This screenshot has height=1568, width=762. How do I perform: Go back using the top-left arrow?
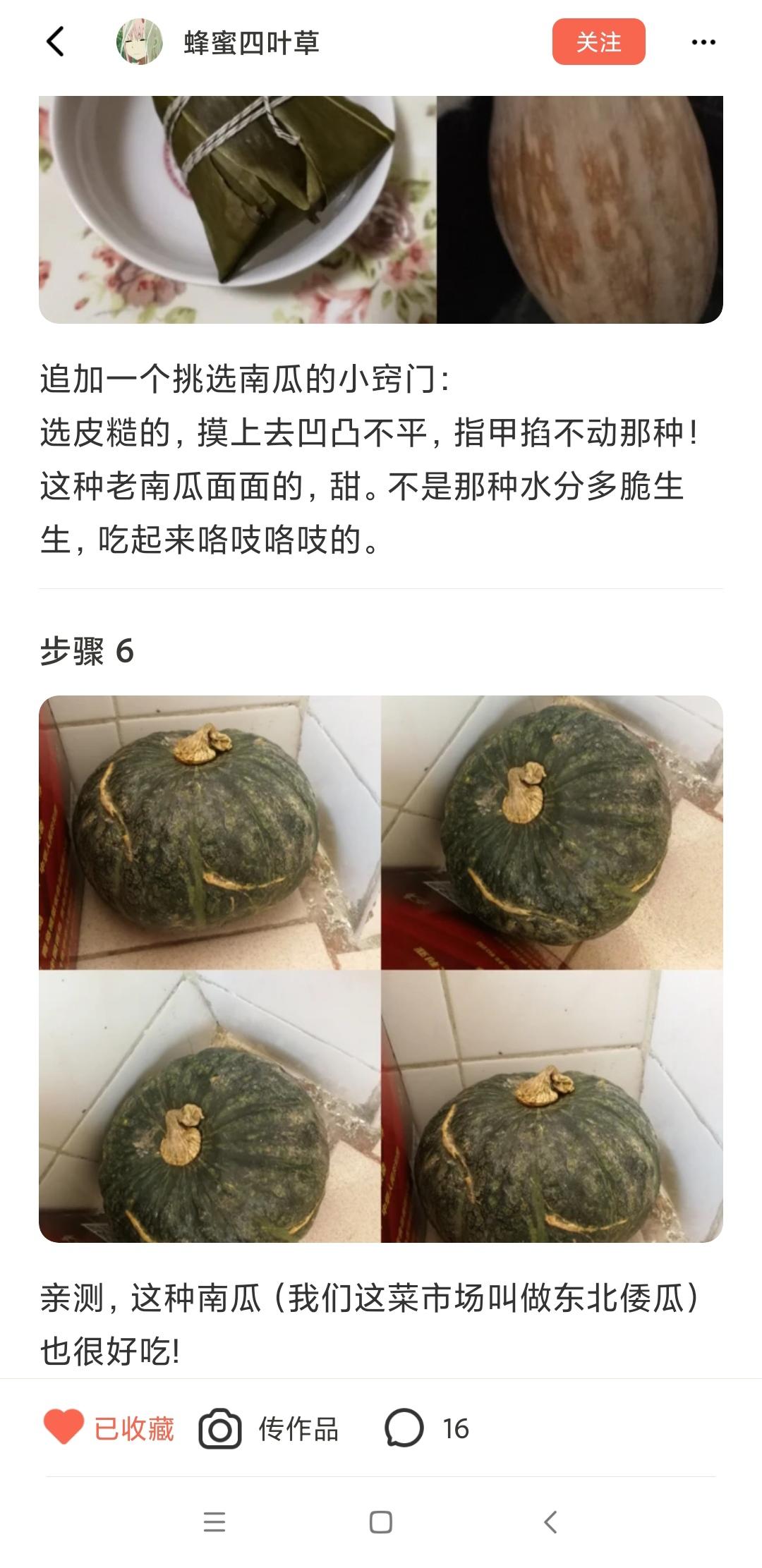click(55, 42)
